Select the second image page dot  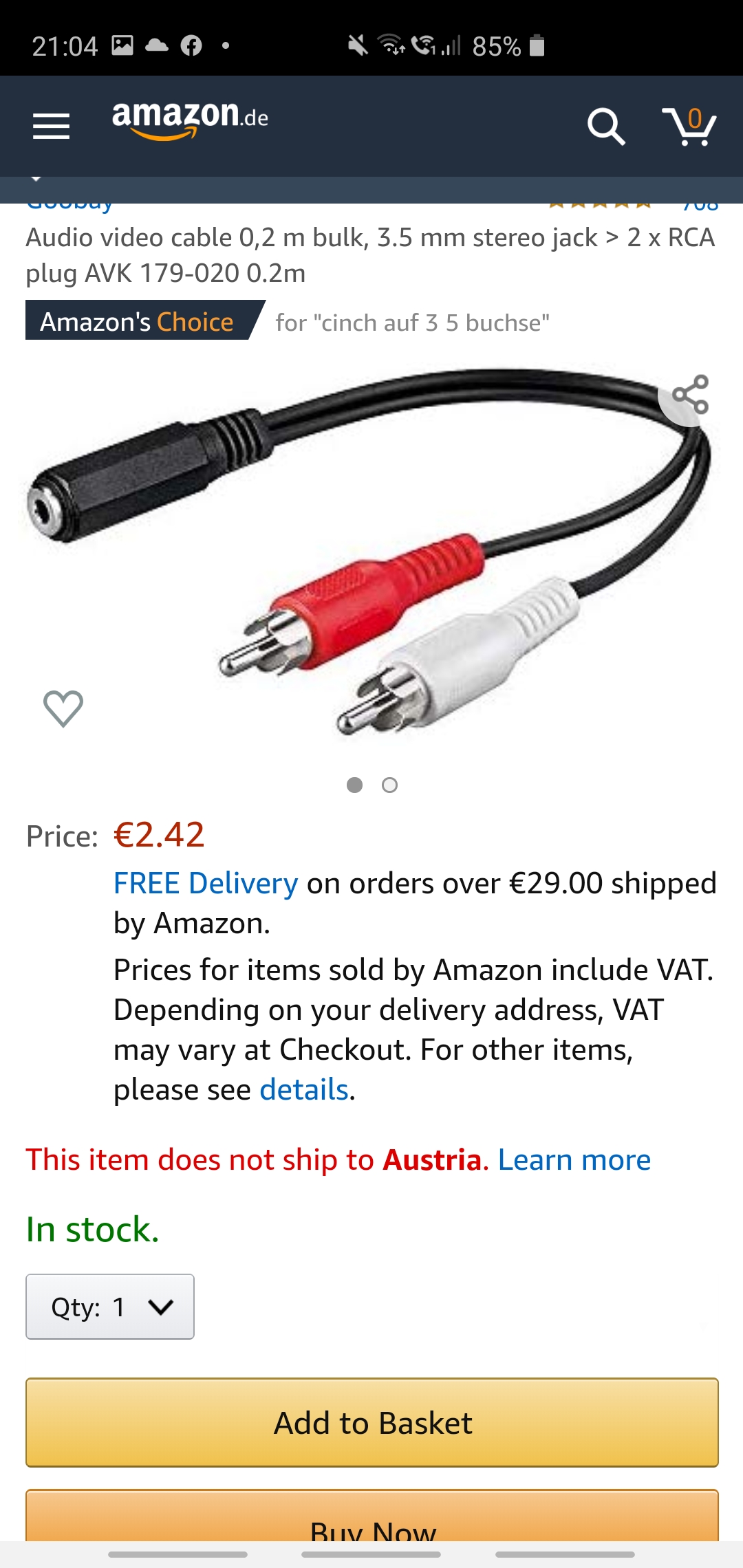tap(389, 785)
